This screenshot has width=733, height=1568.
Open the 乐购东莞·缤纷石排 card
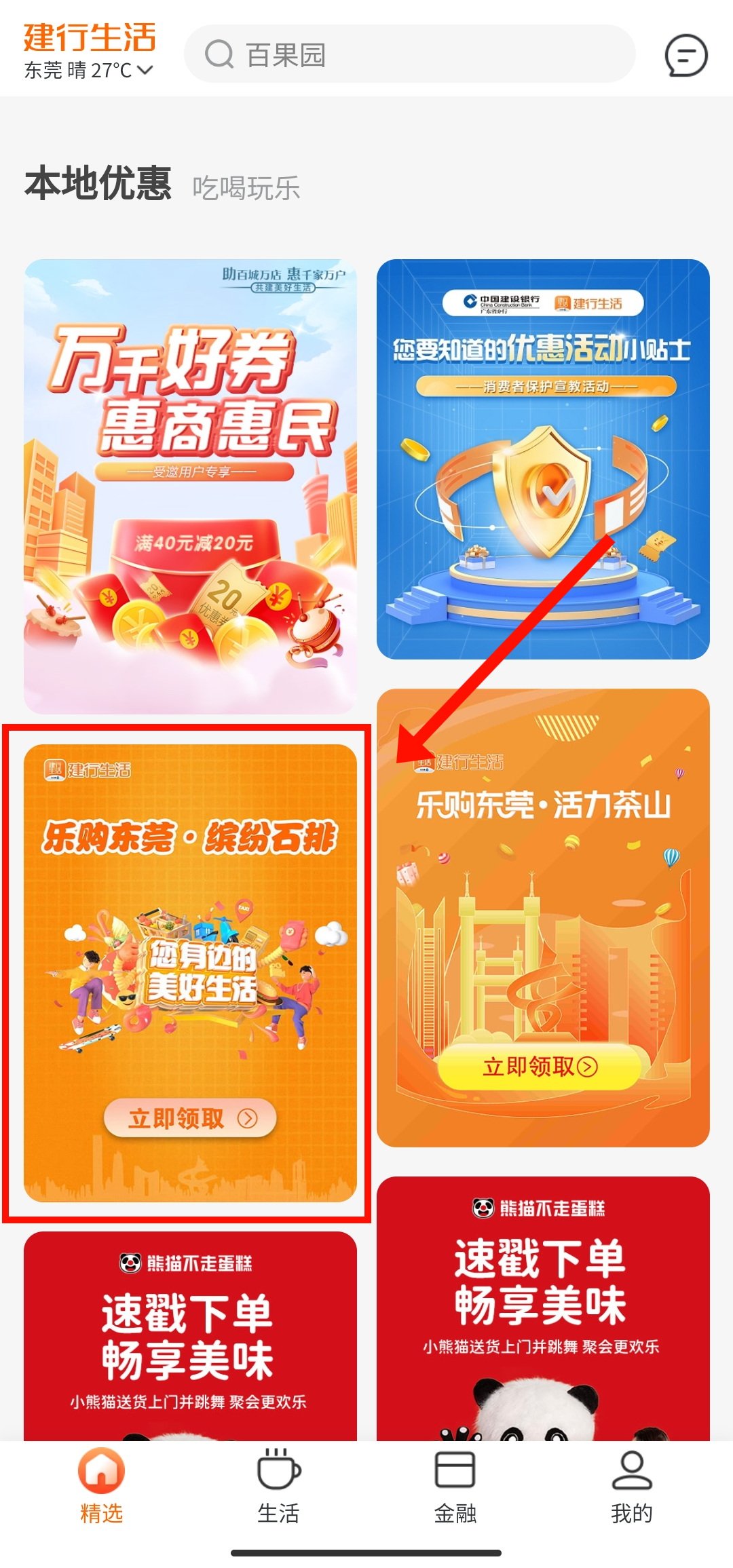pyautogui.click(x=190, y=973)
